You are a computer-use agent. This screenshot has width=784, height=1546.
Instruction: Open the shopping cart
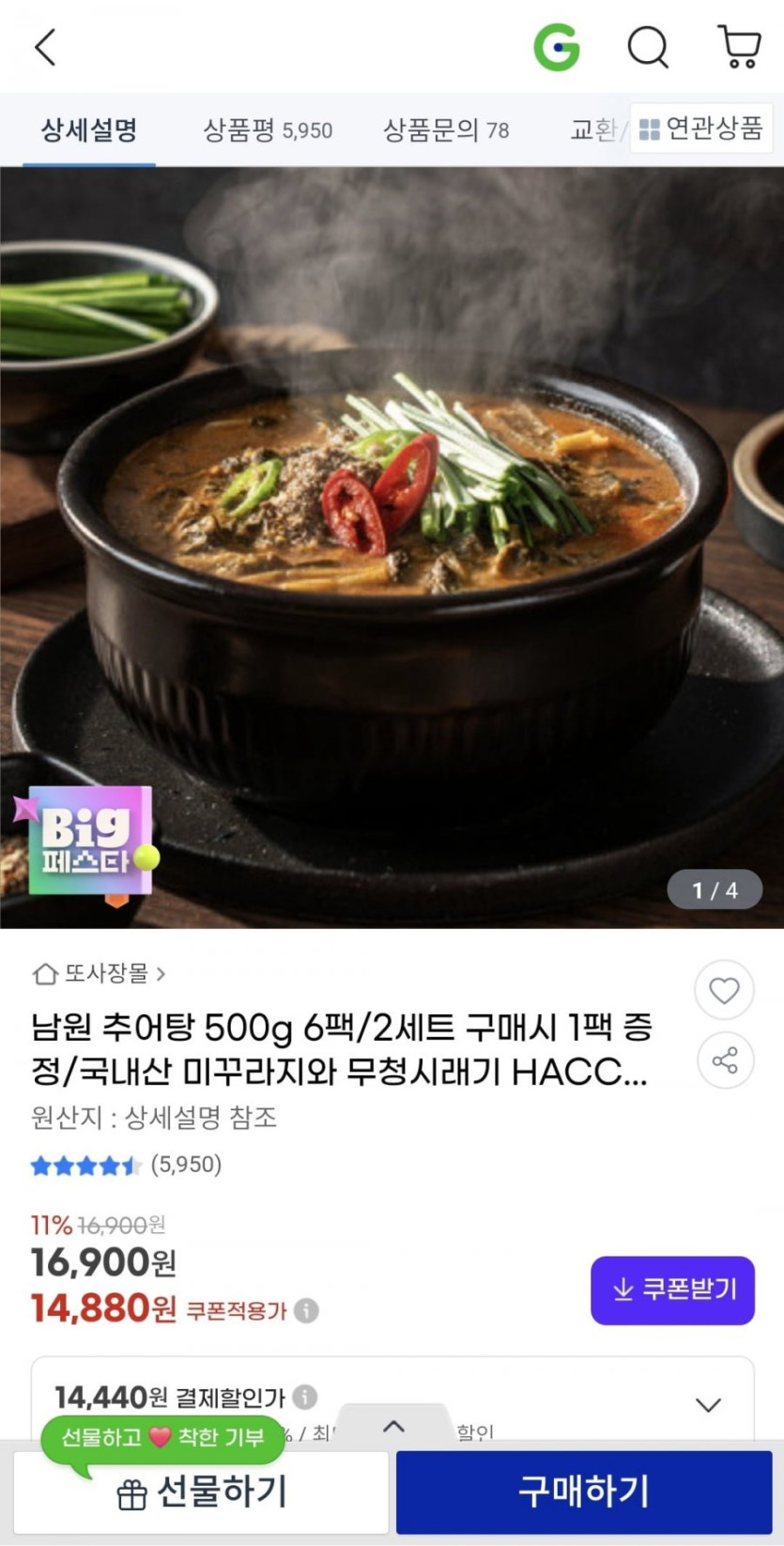[739, 47]
